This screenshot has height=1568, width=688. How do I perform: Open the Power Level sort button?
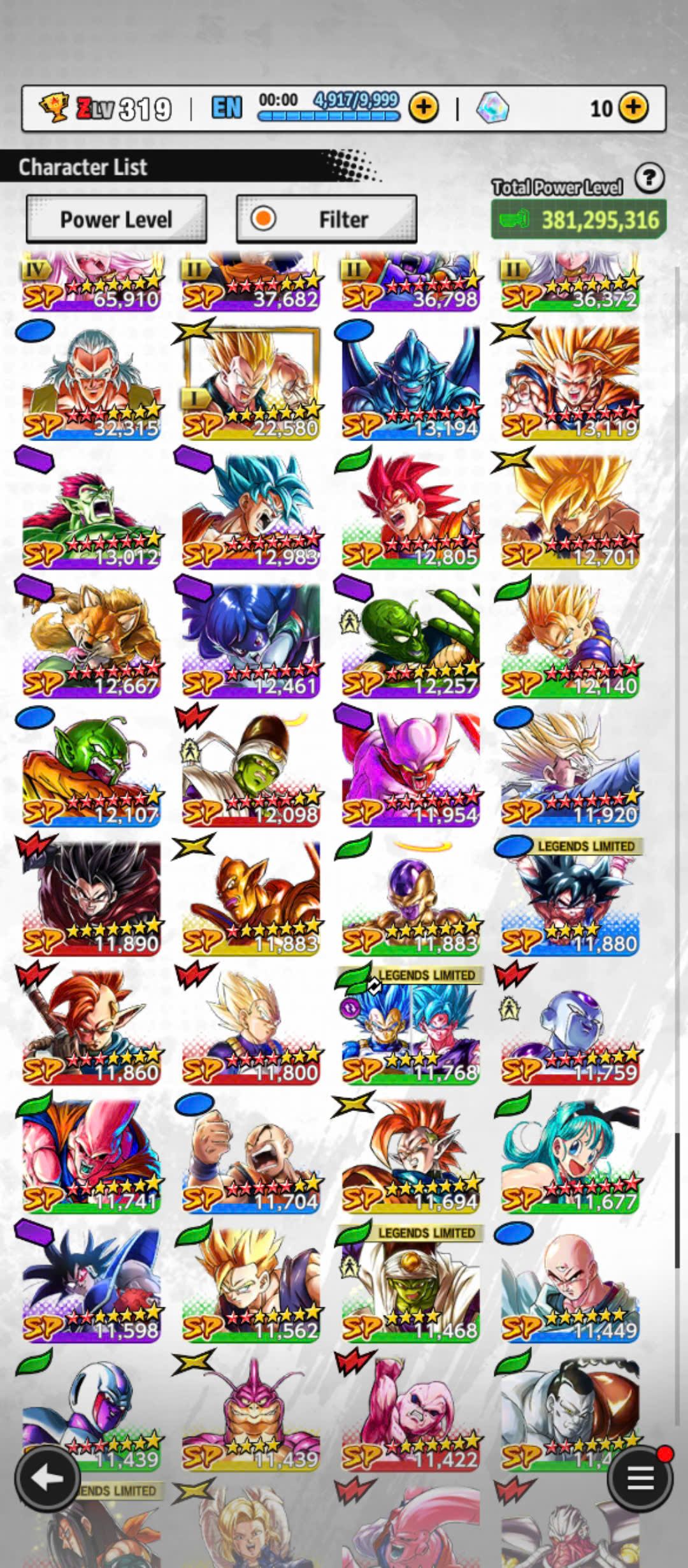tap(116, 219)
